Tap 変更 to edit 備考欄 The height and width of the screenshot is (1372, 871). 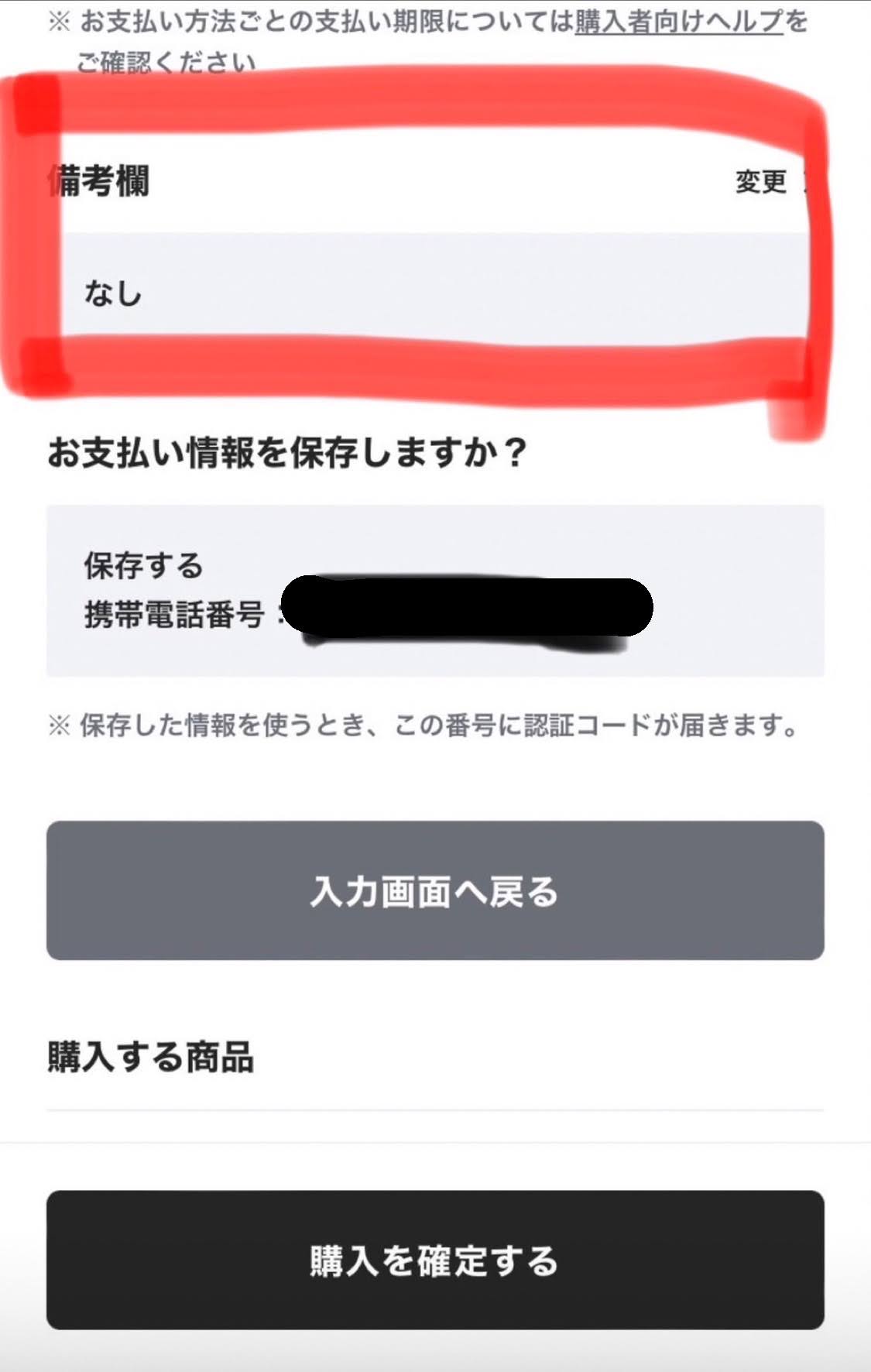coord(762,182)
